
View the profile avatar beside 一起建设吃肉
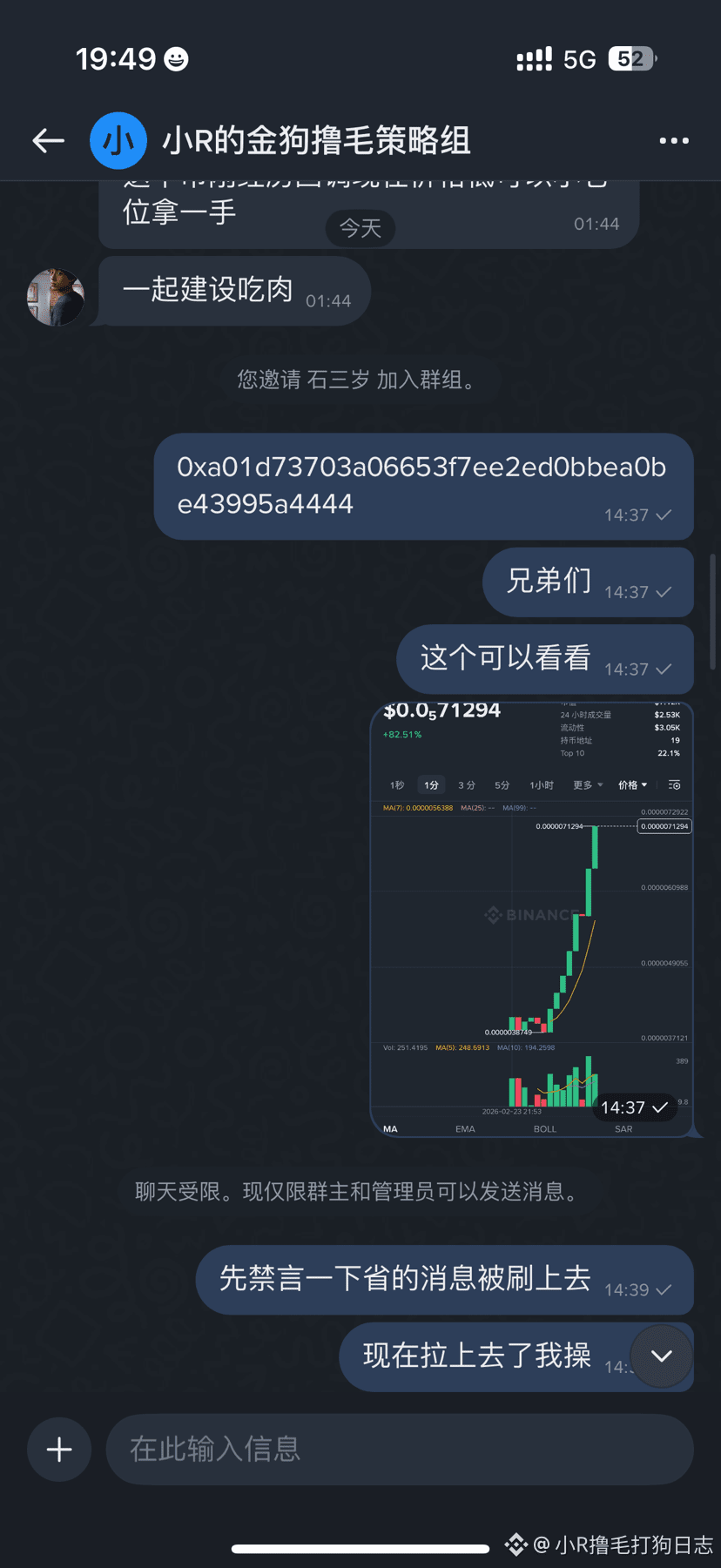click(56, 297)
